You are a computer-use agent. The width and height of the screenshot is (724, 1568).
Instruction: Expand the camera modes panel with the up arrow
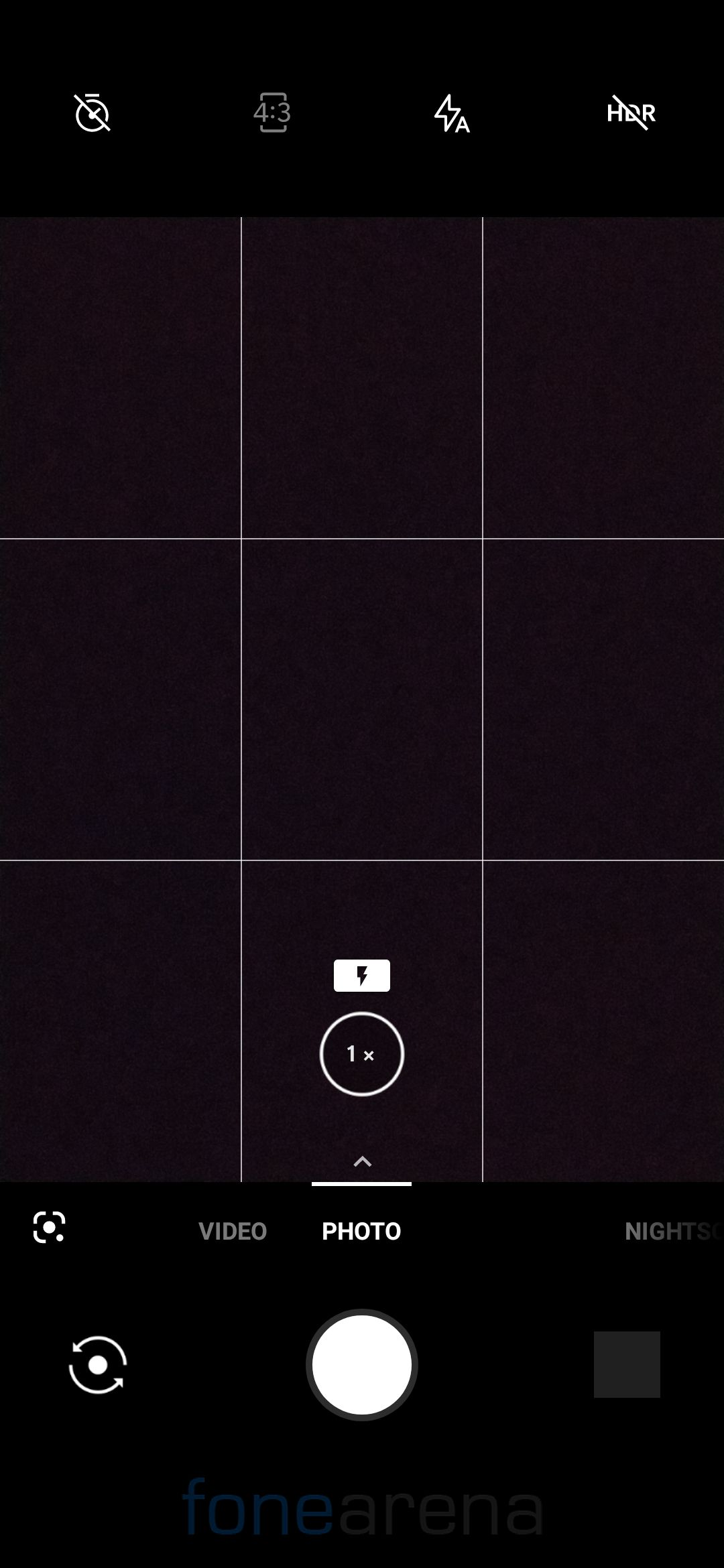[x=362, y=1161]
